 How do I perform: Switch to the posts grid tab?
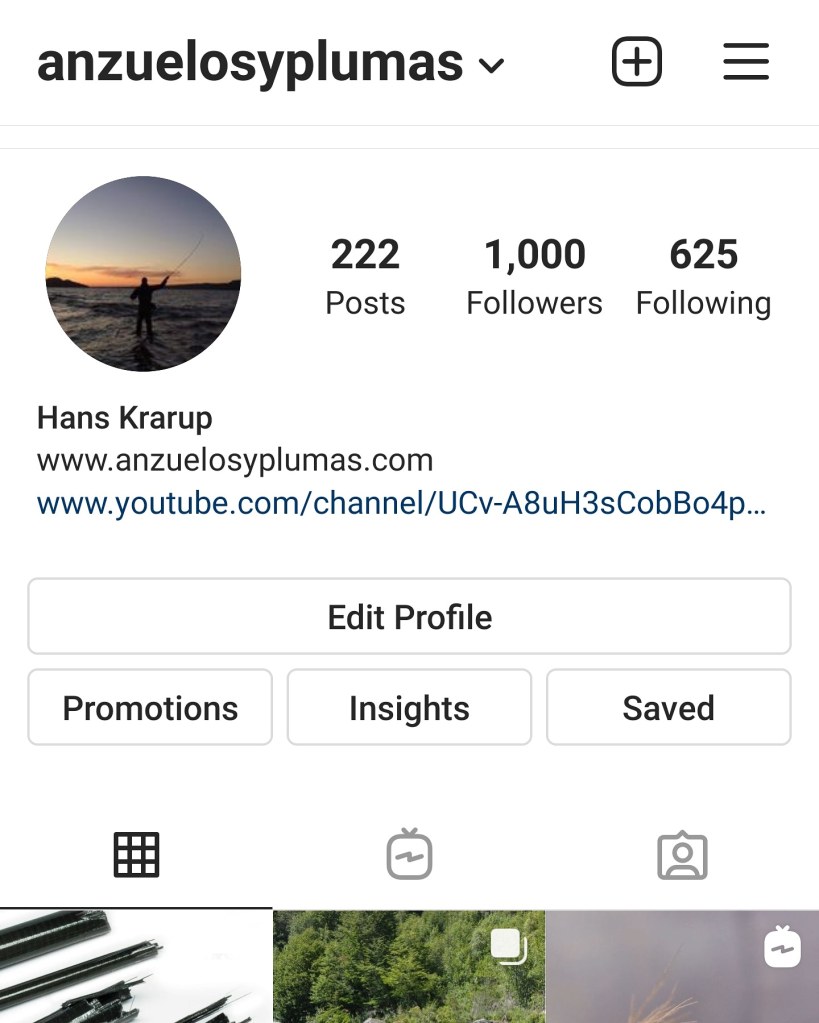136,856
